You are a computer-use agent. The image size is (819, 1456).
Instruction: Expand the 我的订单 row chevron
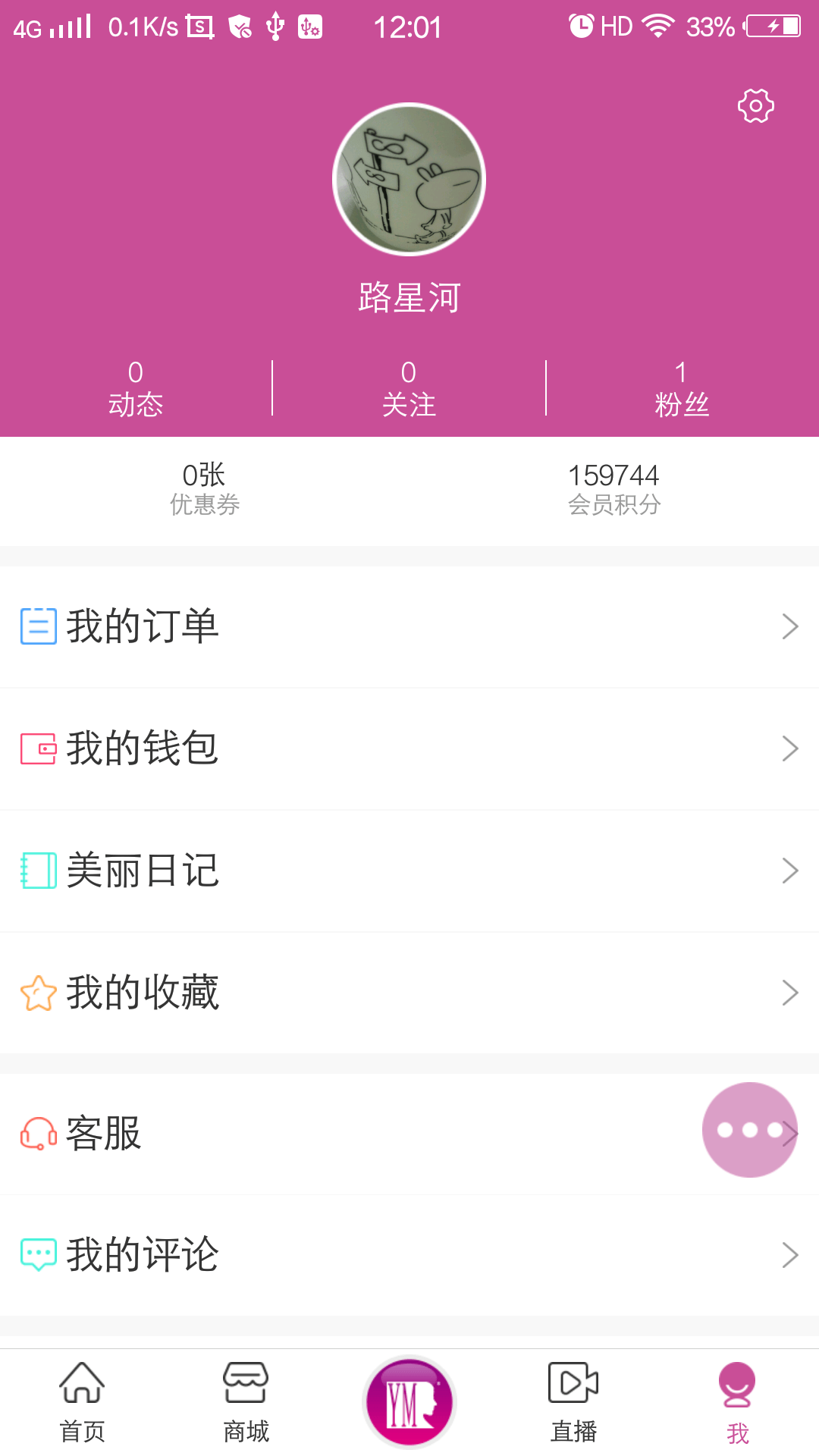(791, 626)
